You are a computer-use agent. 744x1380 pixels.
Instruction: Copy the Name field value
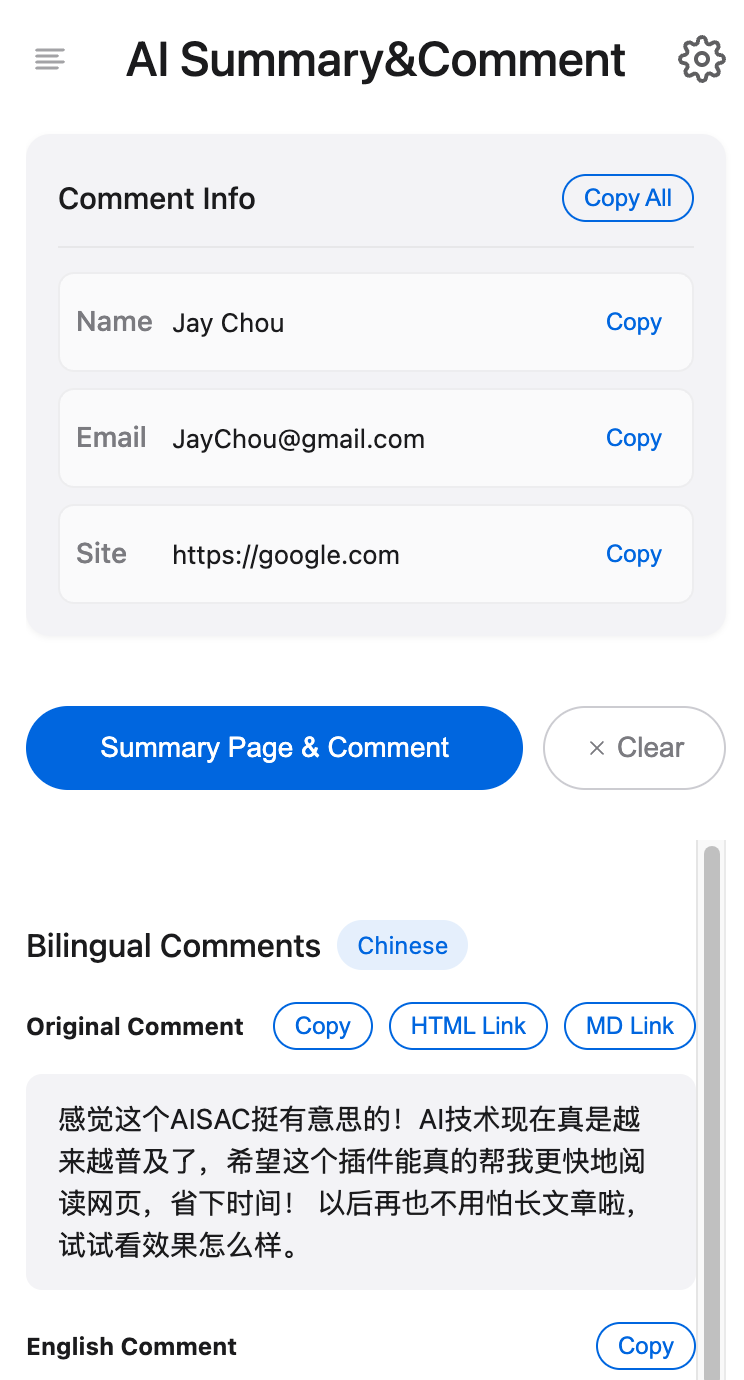[x=633, y=322]
